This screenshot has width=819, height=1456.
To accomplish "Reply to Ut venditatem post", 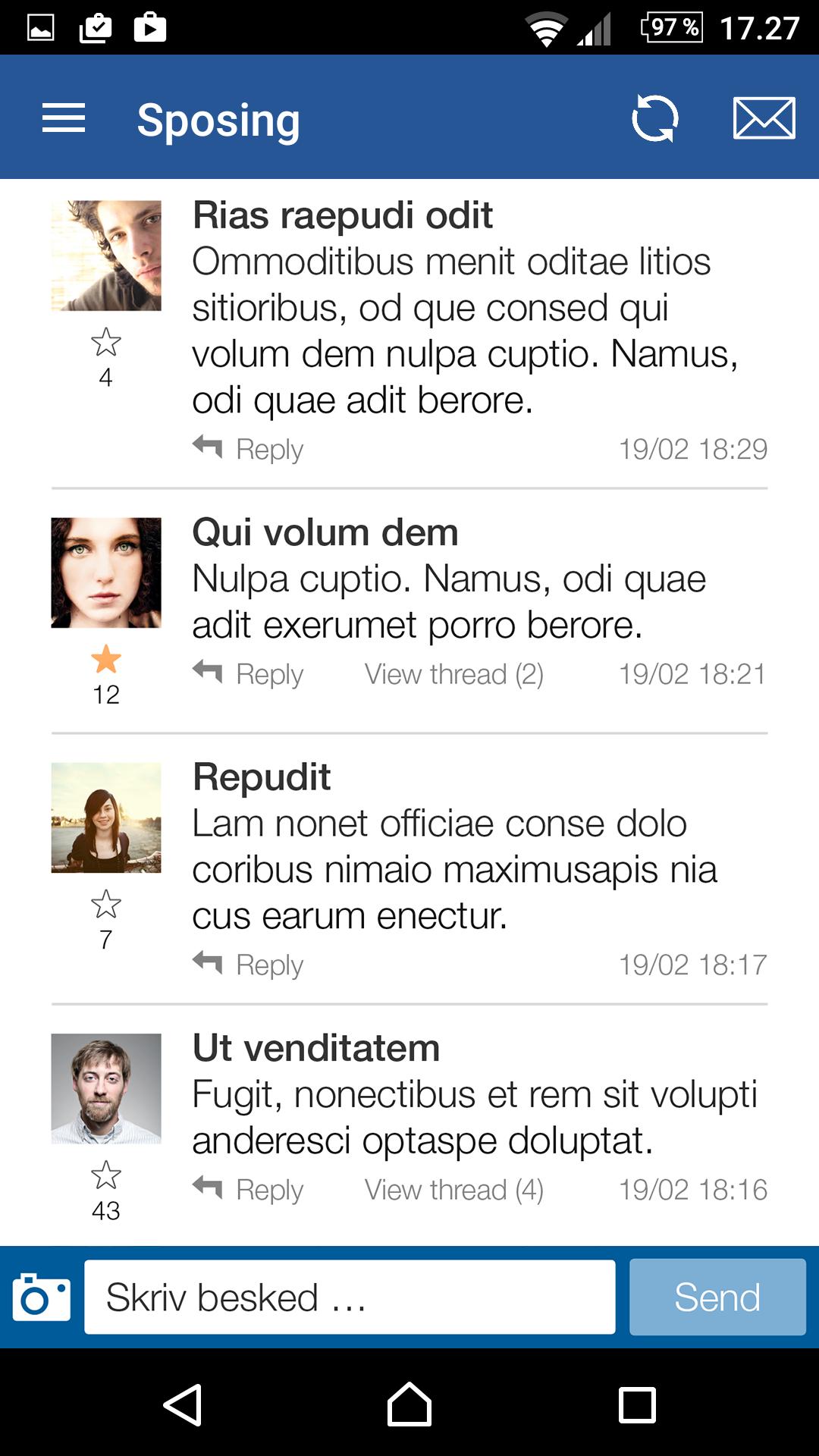I will [249, 1189].
